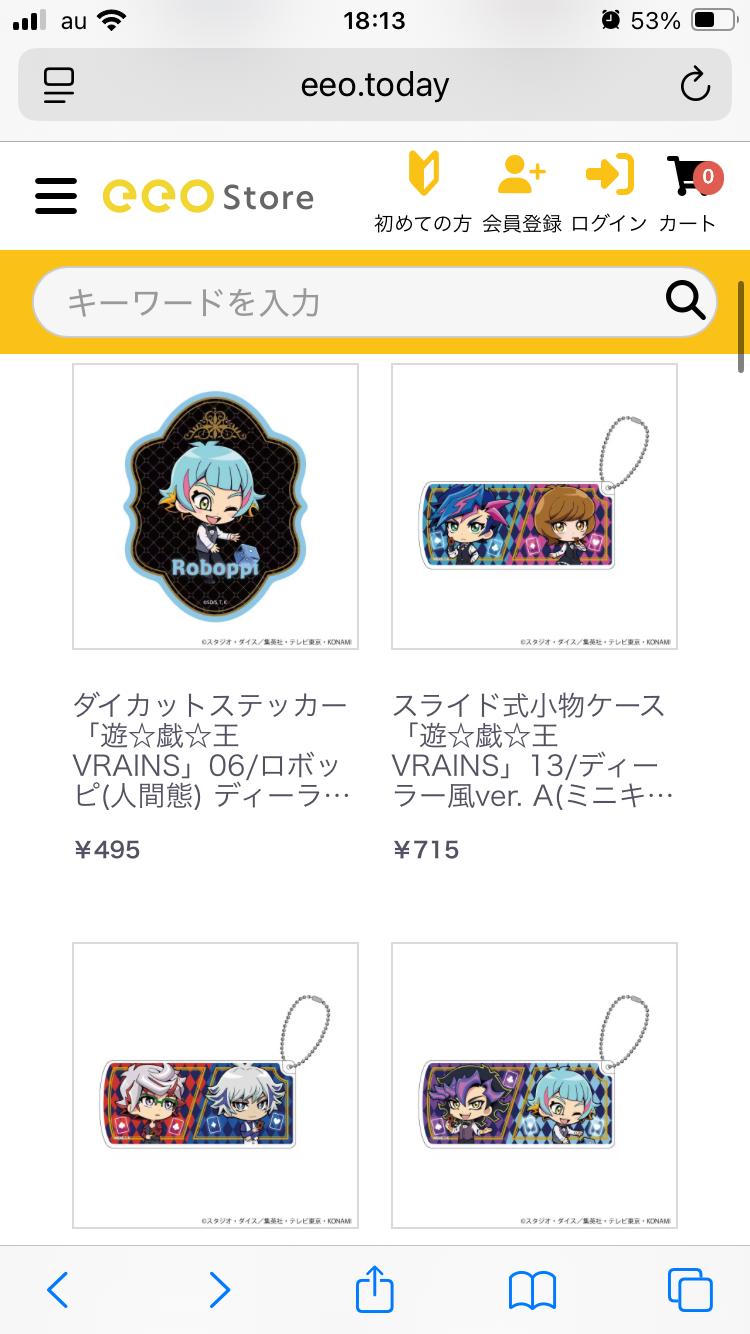Reload the eeo.today page
The height and width of the screenshot is (1334, 750).
[x=695, y=85]
